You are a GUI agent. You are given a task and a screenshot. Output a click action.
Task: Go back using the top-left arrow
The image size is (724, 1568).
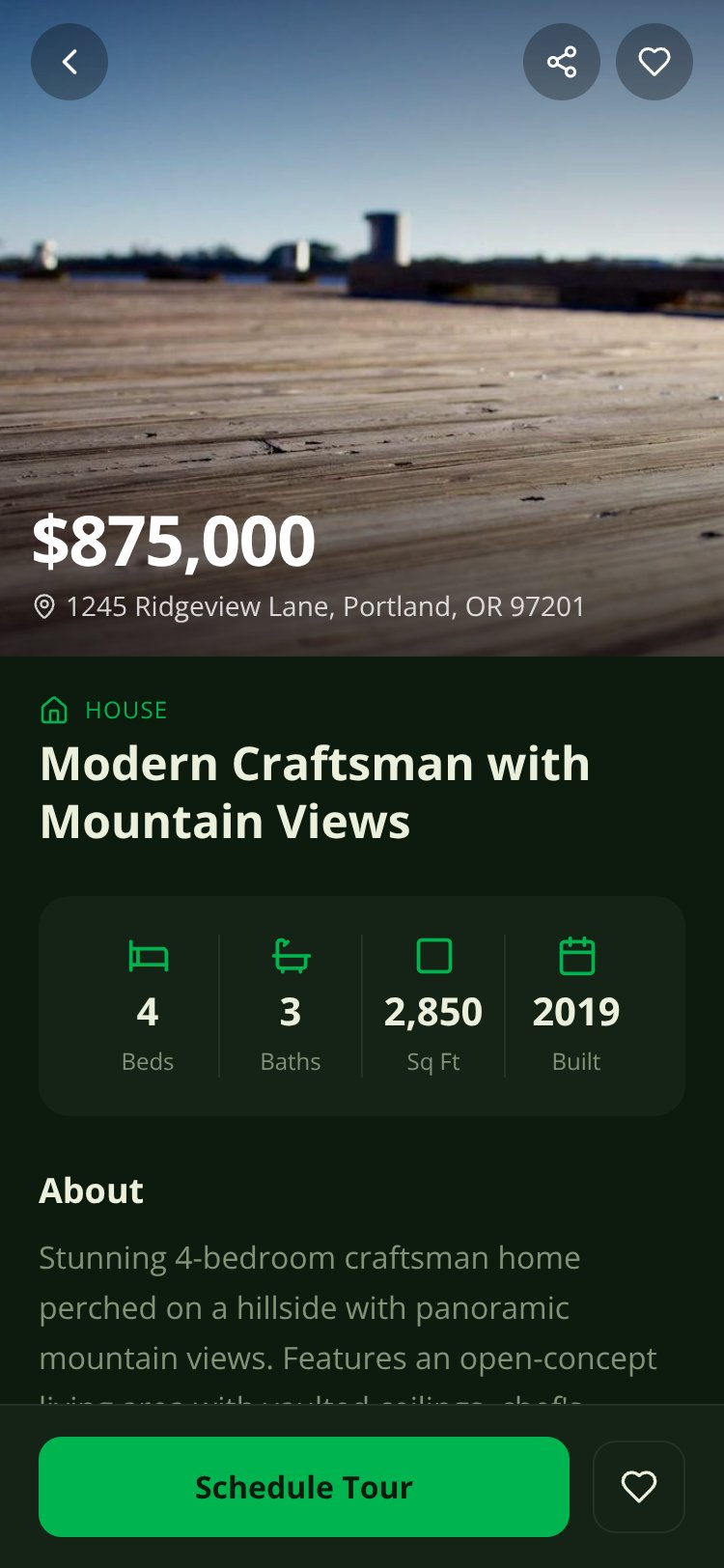point(70,62)
